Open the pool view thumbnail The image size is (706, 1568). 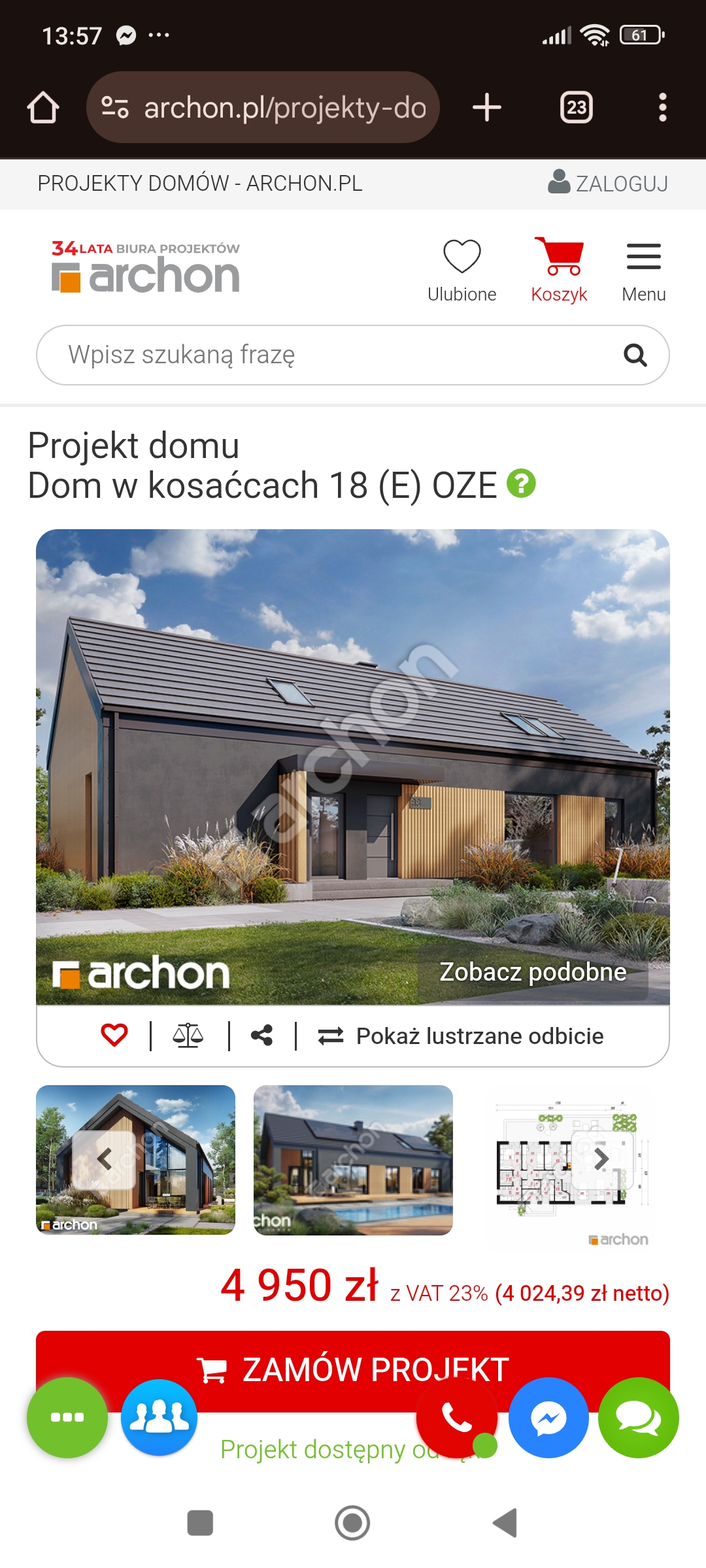click(x=353, y=1160)
